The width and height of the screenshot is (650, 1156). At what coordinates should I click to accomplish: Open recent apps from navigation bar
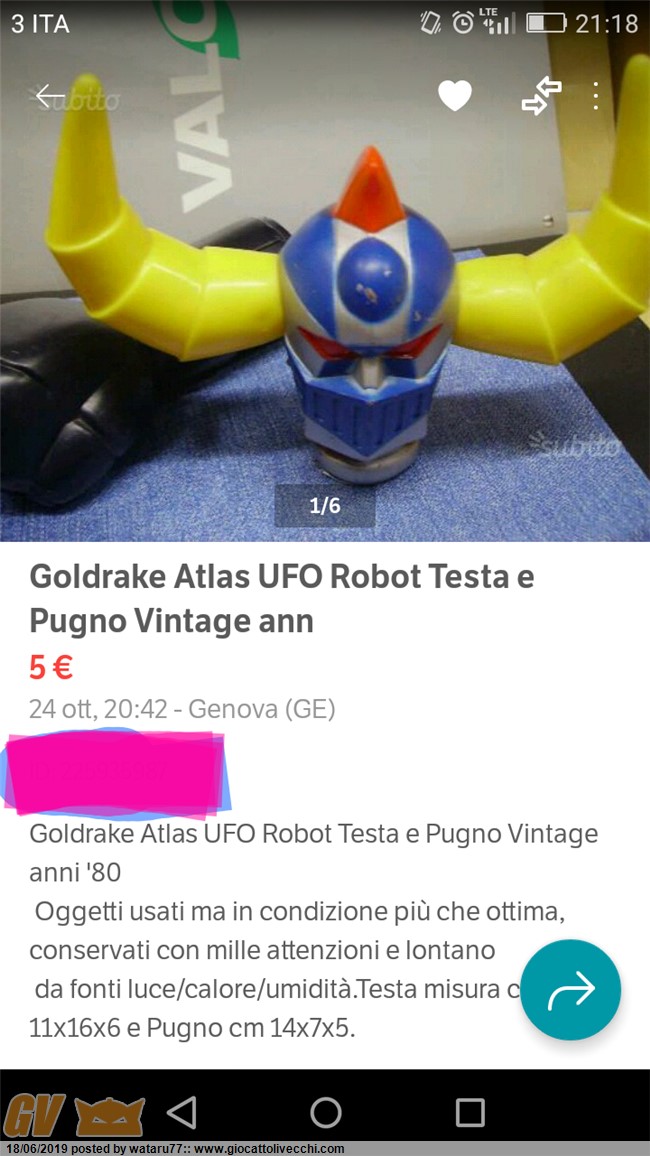pyautogui.click(x=470, y=1111)
